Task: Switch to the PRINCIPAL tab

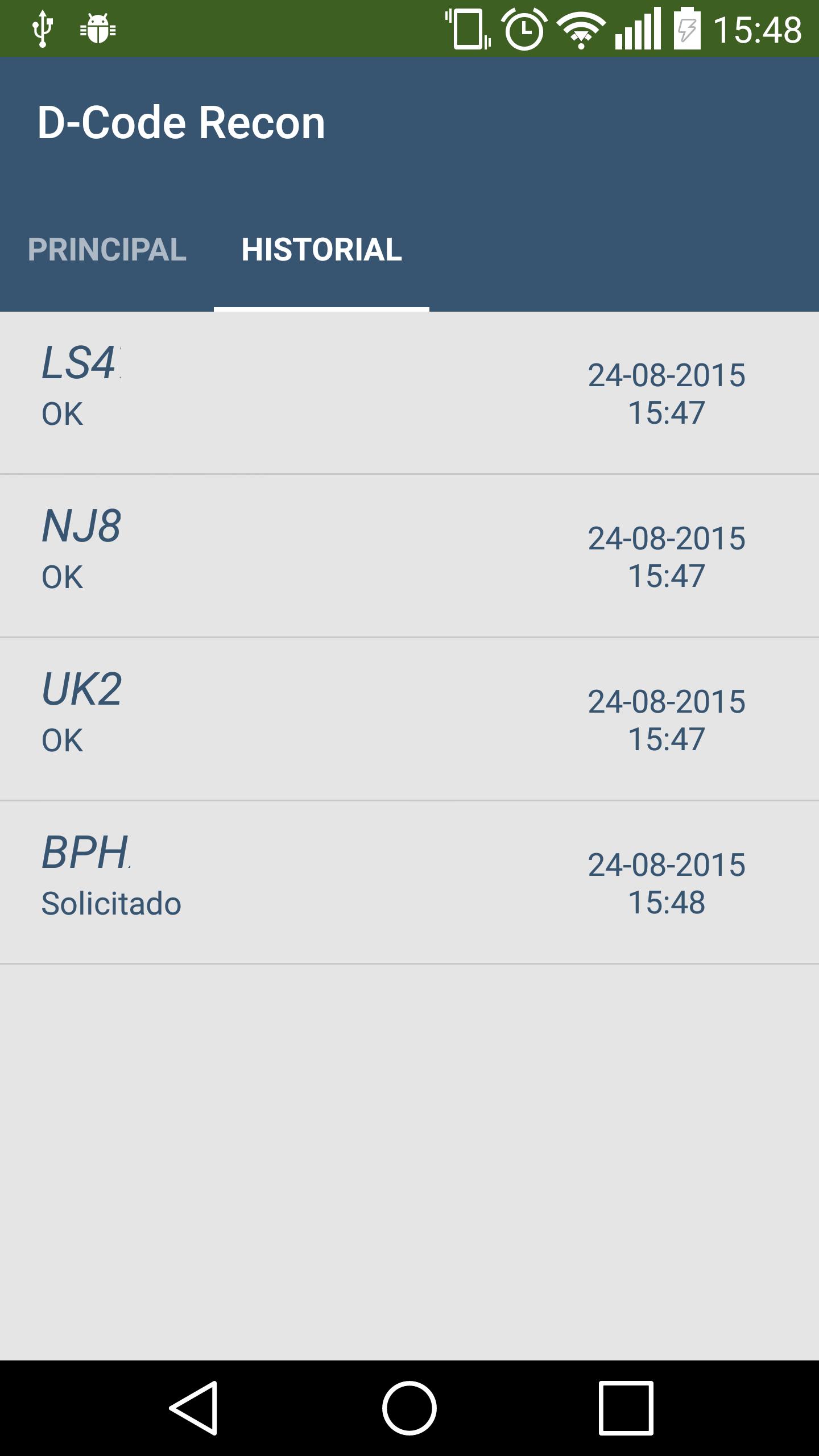Action: (107, 250)
